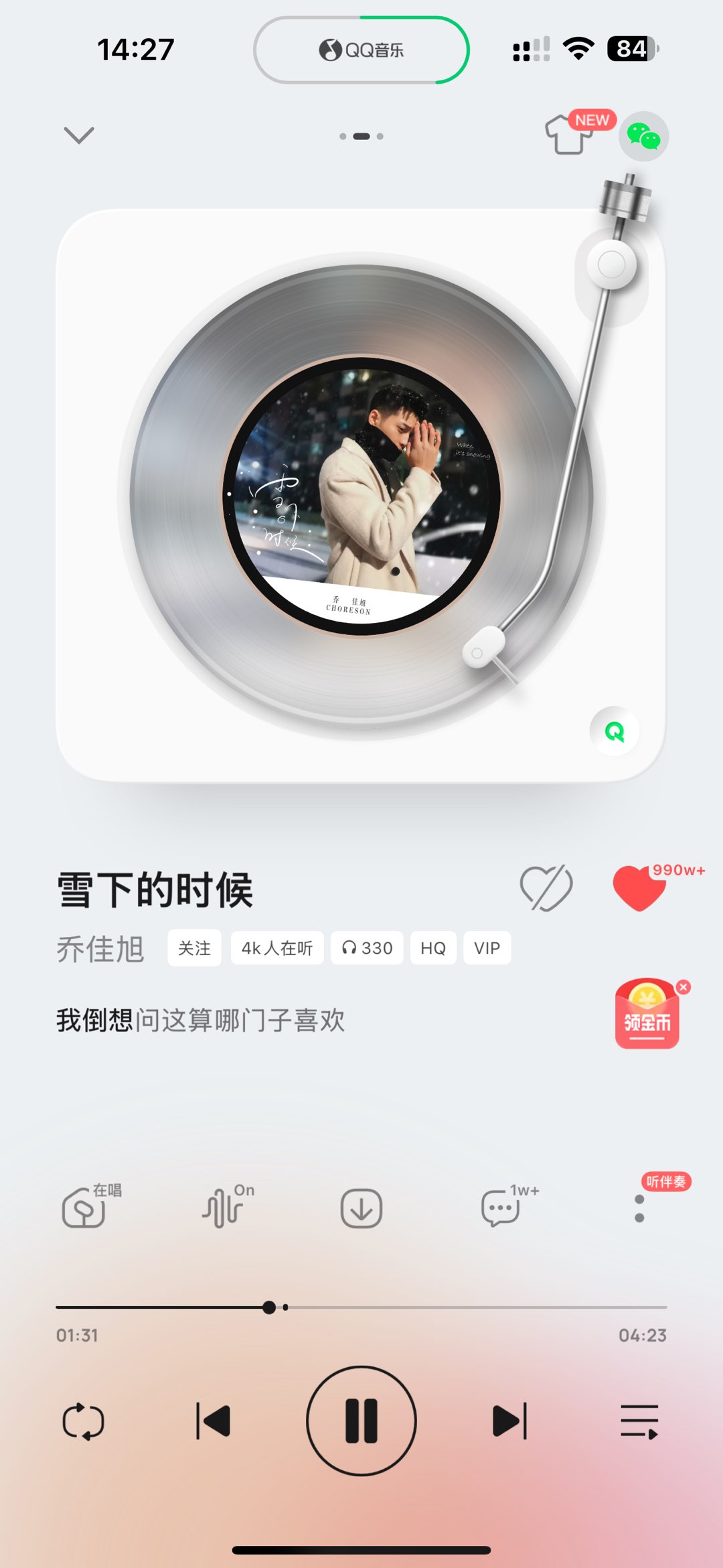Skip to the next track
This screenshot has height=1568, width=723.
click(510, 1421)
